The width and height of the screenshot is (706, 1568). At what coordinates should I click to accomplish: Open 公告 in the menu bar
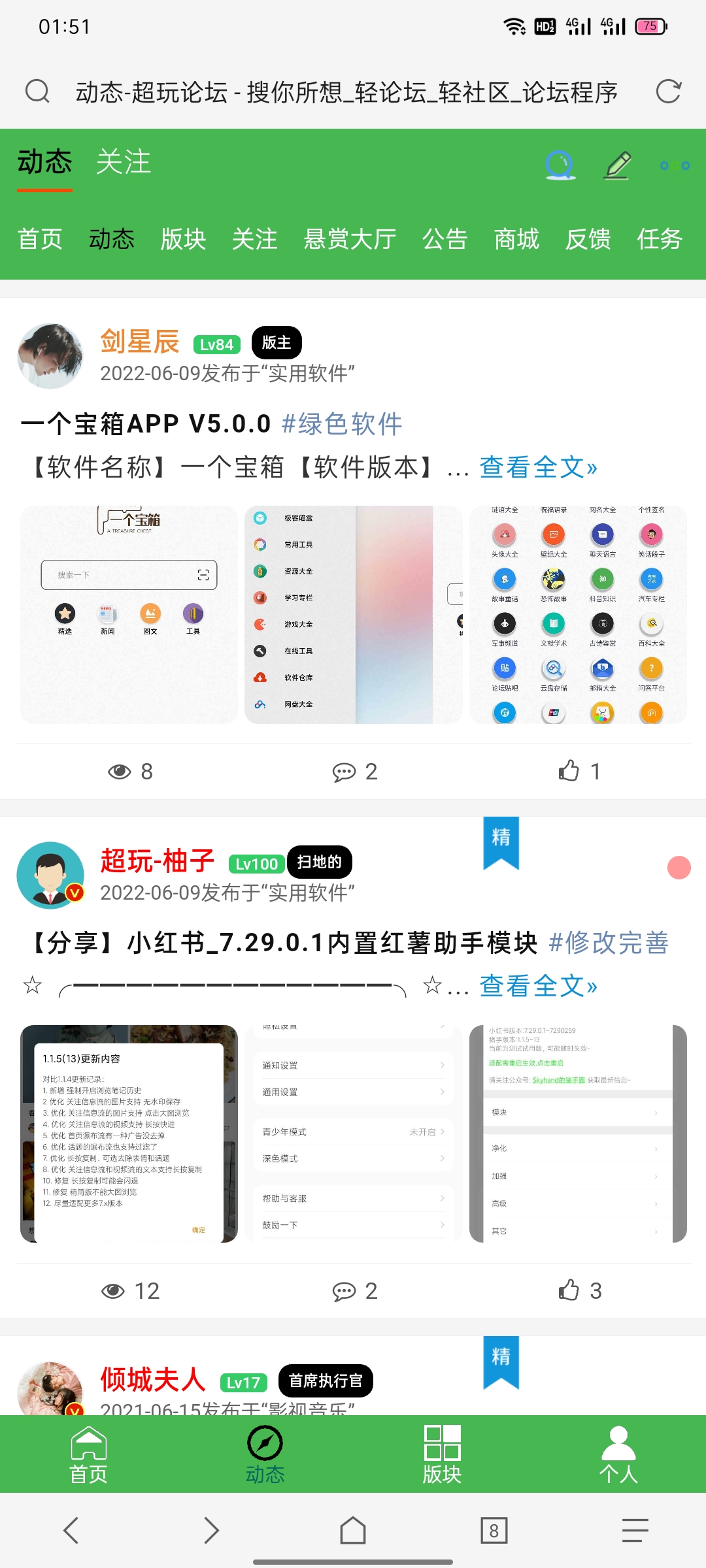[445, 239]
